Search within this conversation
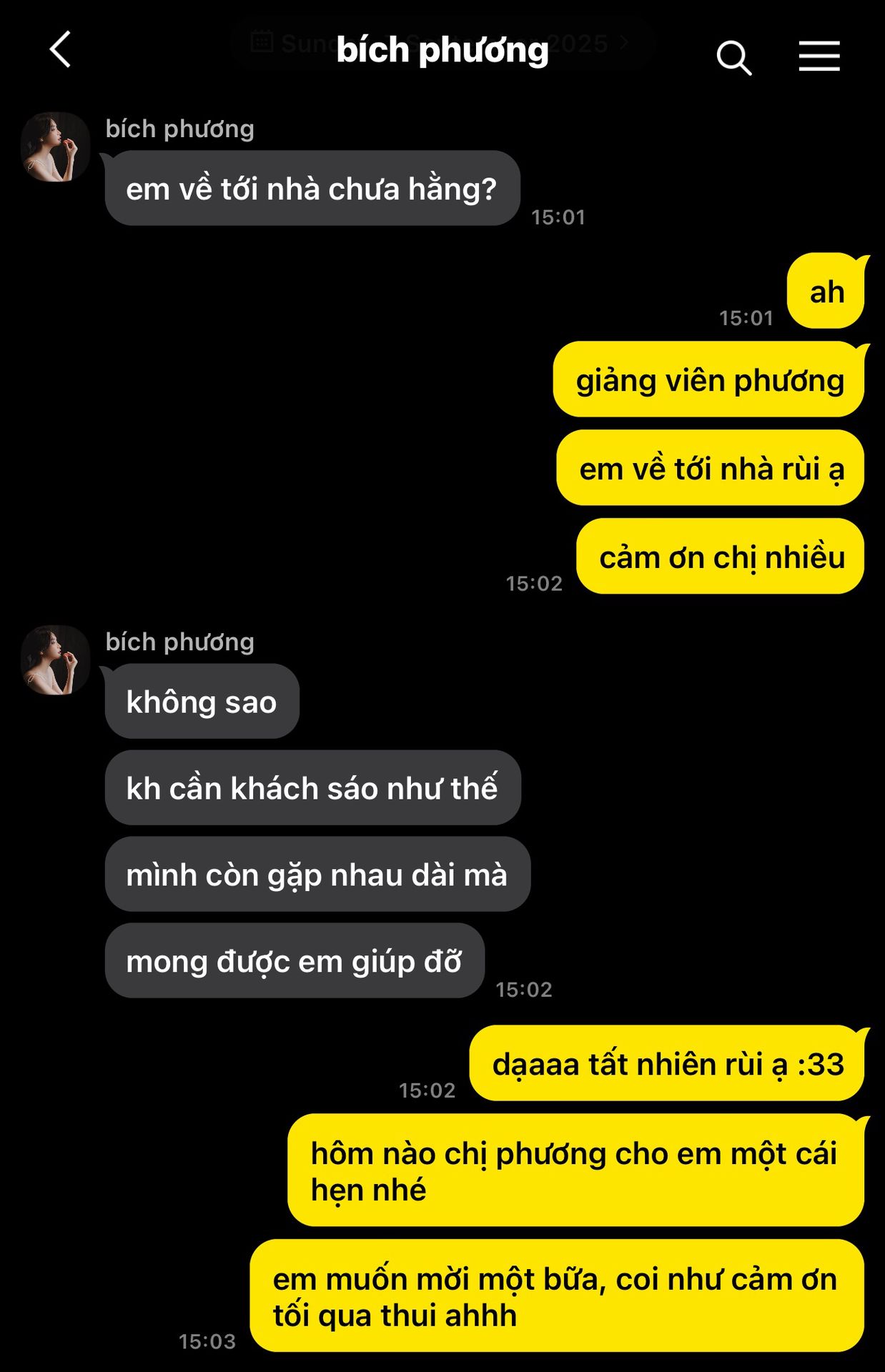Screen dimensions: 885x1372 pyautogui.click(x=733, y=57)
